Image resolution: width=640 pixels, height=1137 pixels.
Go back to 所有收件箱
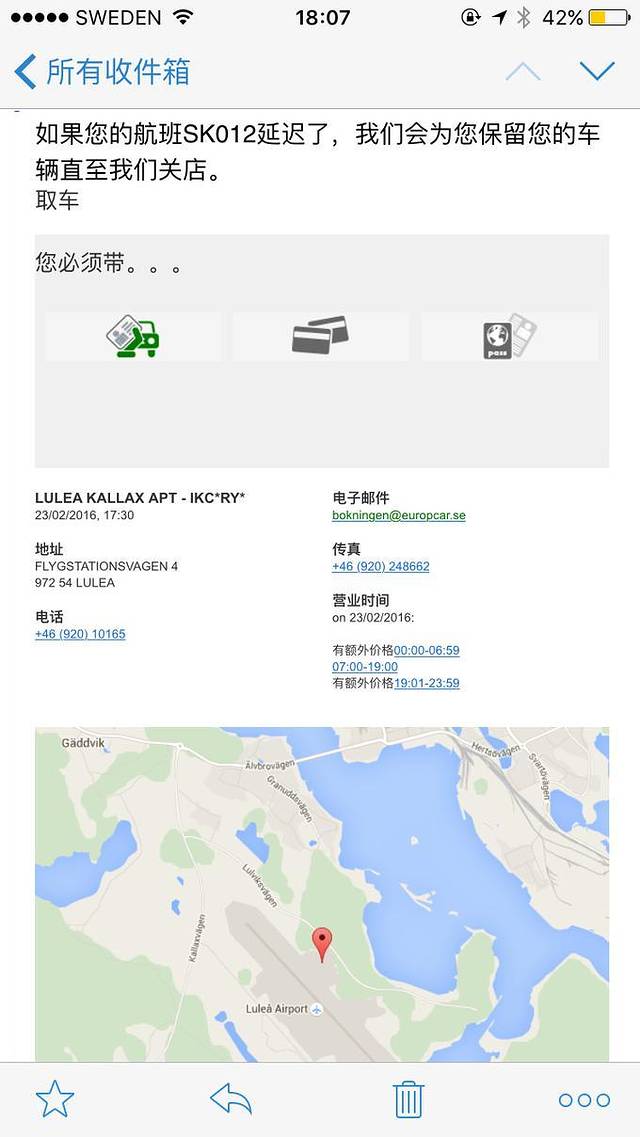(102, 72)
